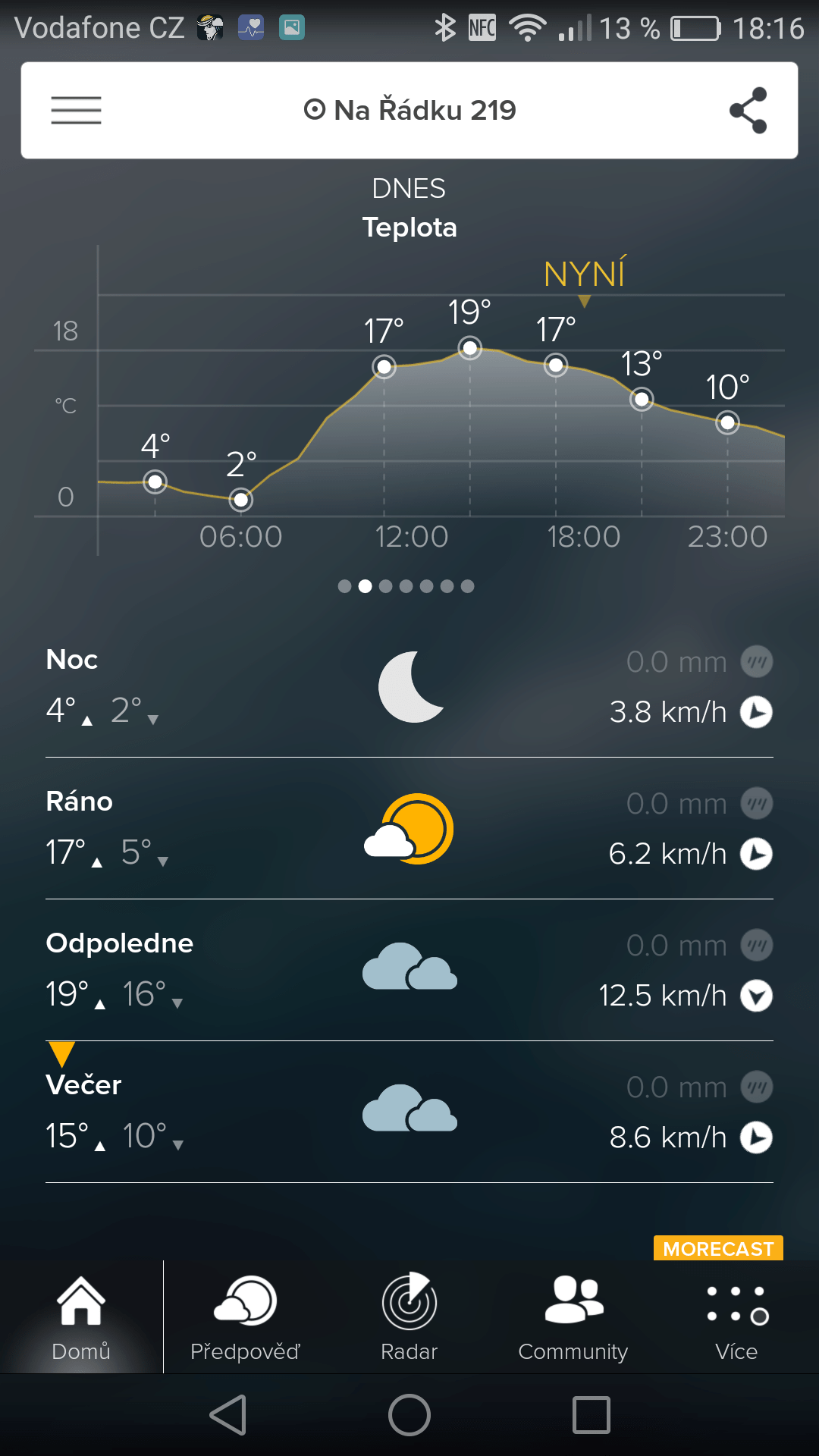The width and height of the screenshot is (819, 1456).
Task: Share the weather via share icon
Action: click(x=748, y=111)
